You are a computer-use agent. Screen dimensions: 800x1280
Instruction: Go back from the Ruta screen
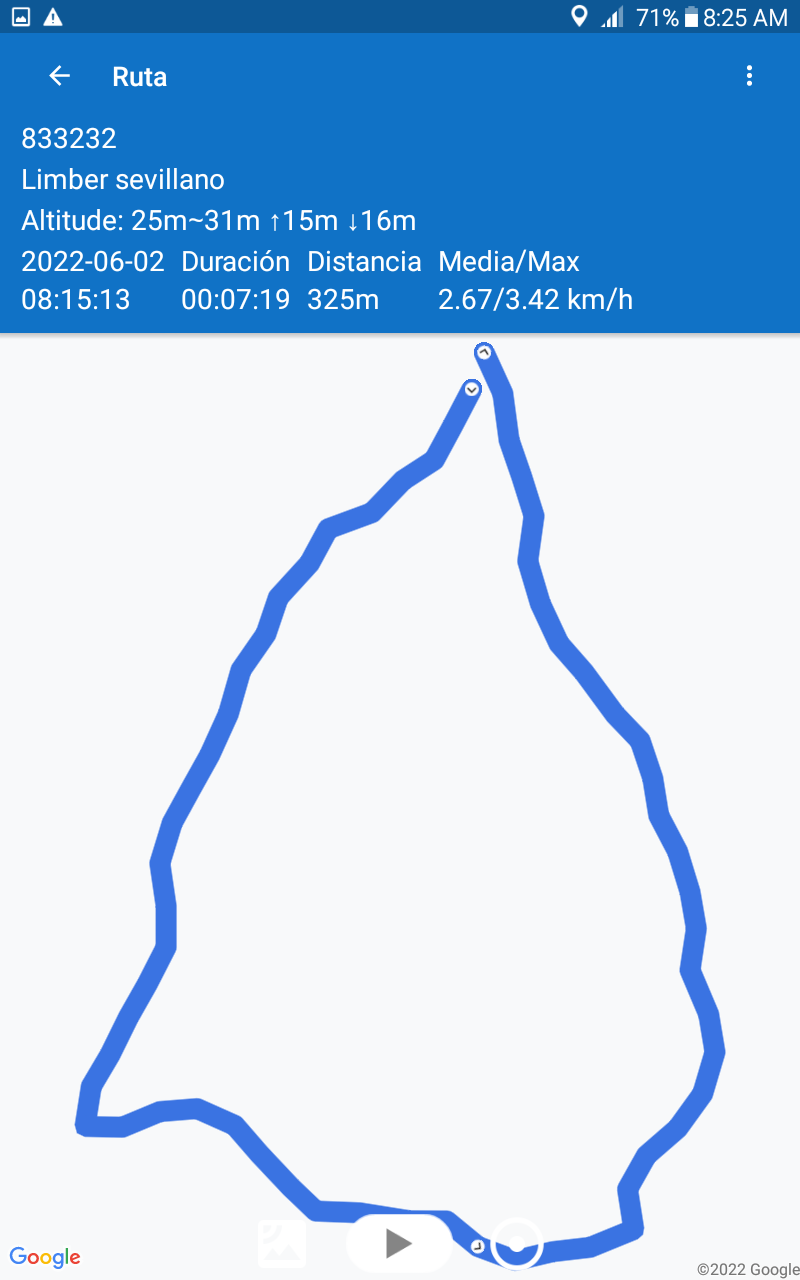(60, 76)
